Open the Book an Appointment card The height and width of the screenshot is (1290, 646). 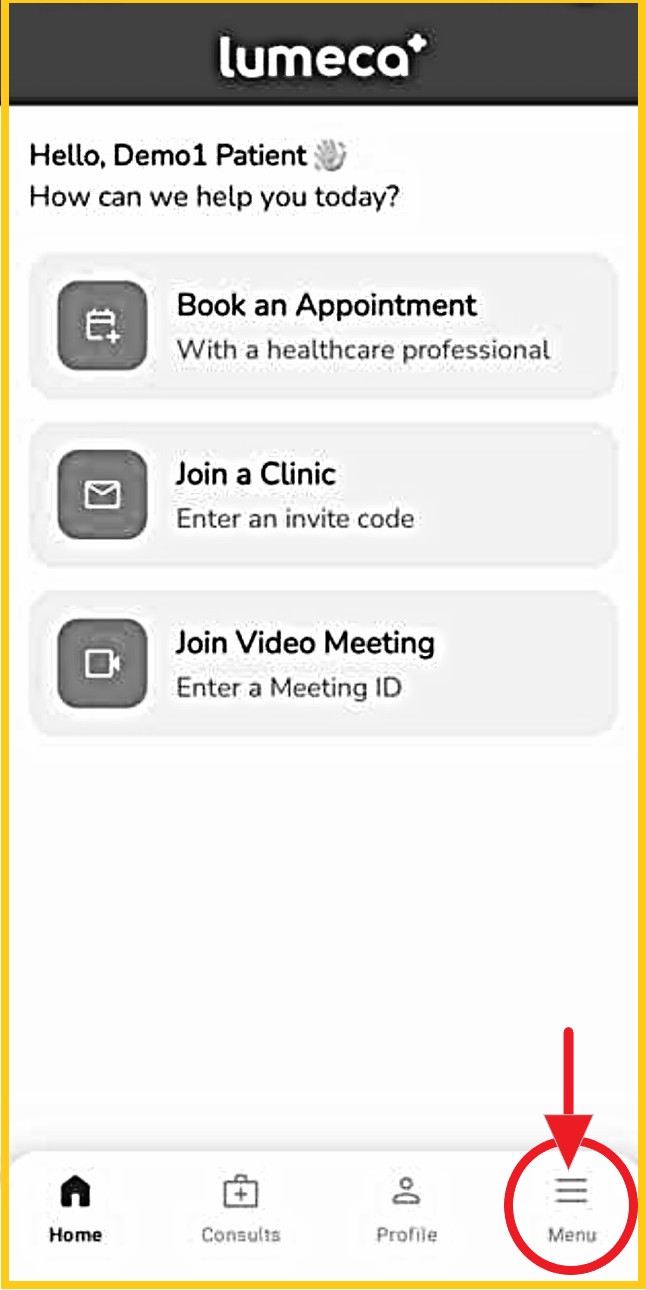(x=323, y=326)
